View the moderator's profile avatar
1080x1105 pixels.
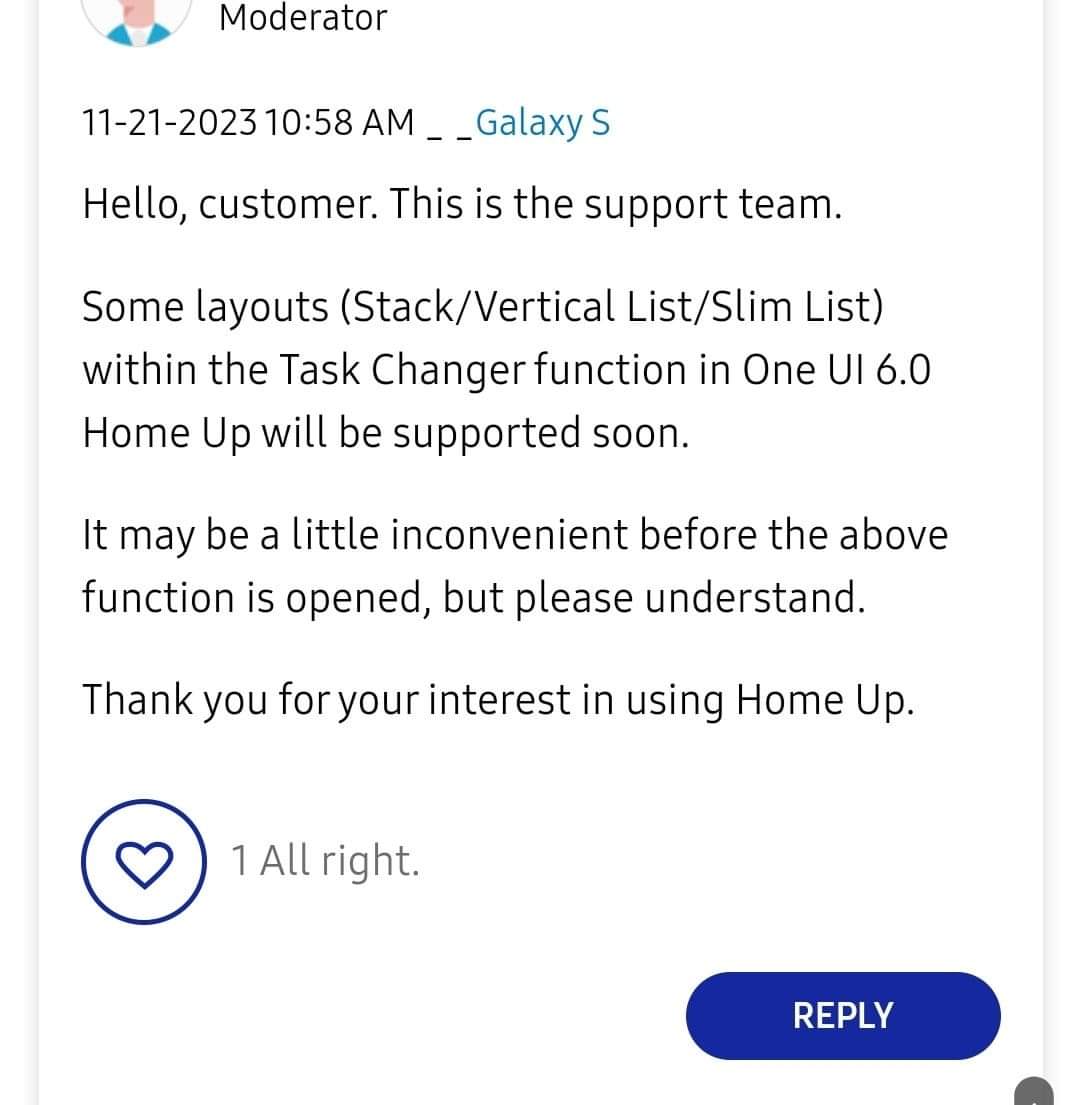tap(136, 20)
